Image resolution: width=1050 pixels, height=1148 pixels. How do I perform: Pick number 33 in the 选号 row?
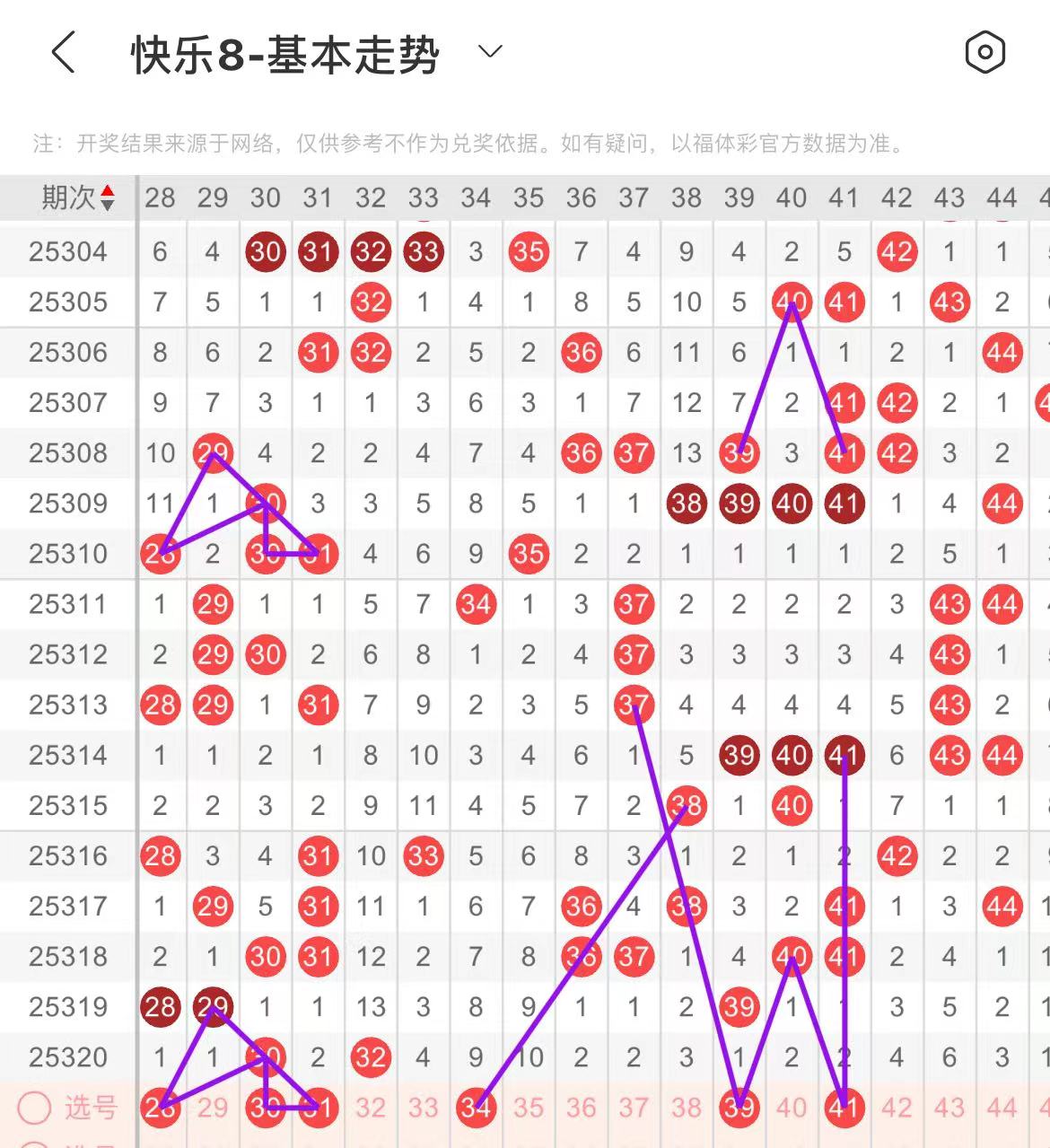(x=423, y=1108)
